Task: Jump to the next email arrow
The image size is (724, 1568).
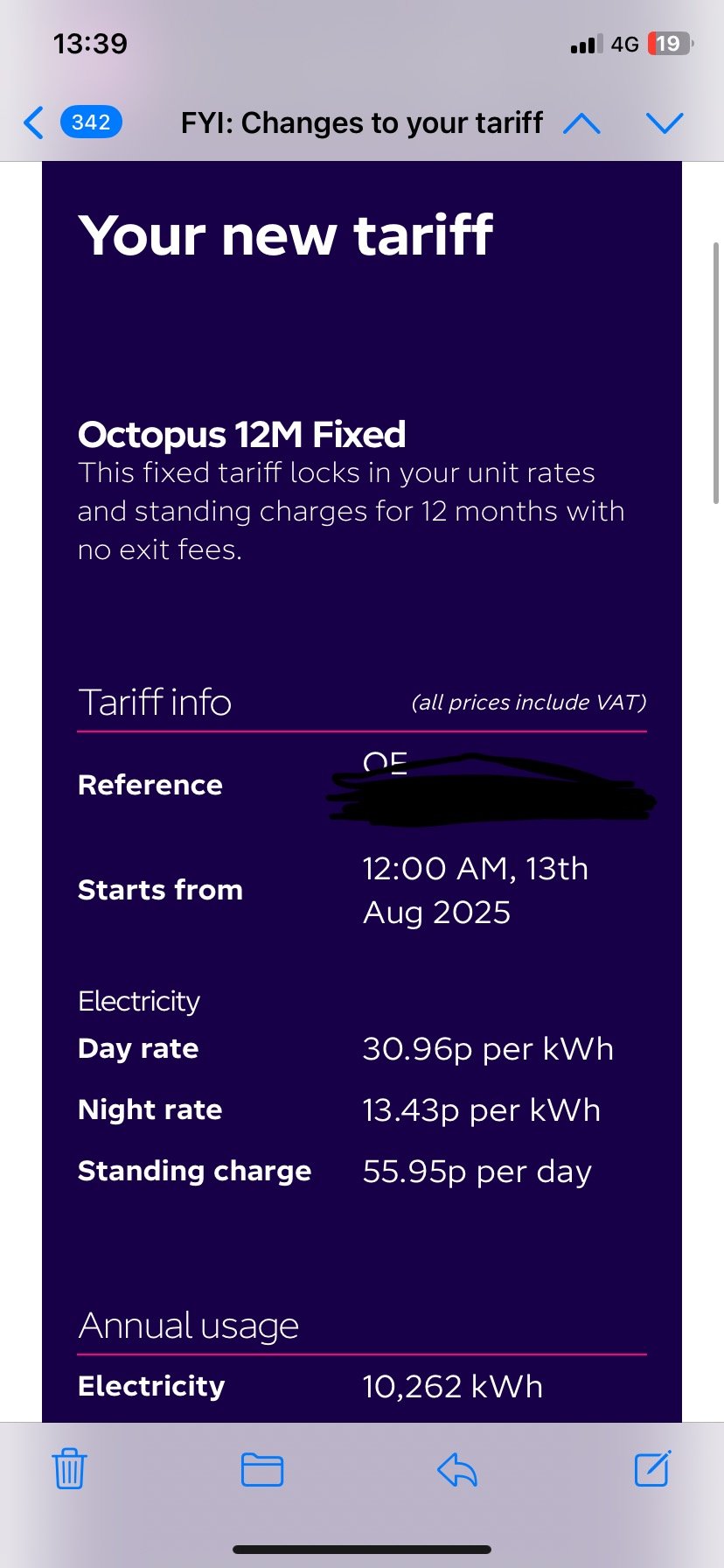Action: pyautogui.click(x=665, y=122)
